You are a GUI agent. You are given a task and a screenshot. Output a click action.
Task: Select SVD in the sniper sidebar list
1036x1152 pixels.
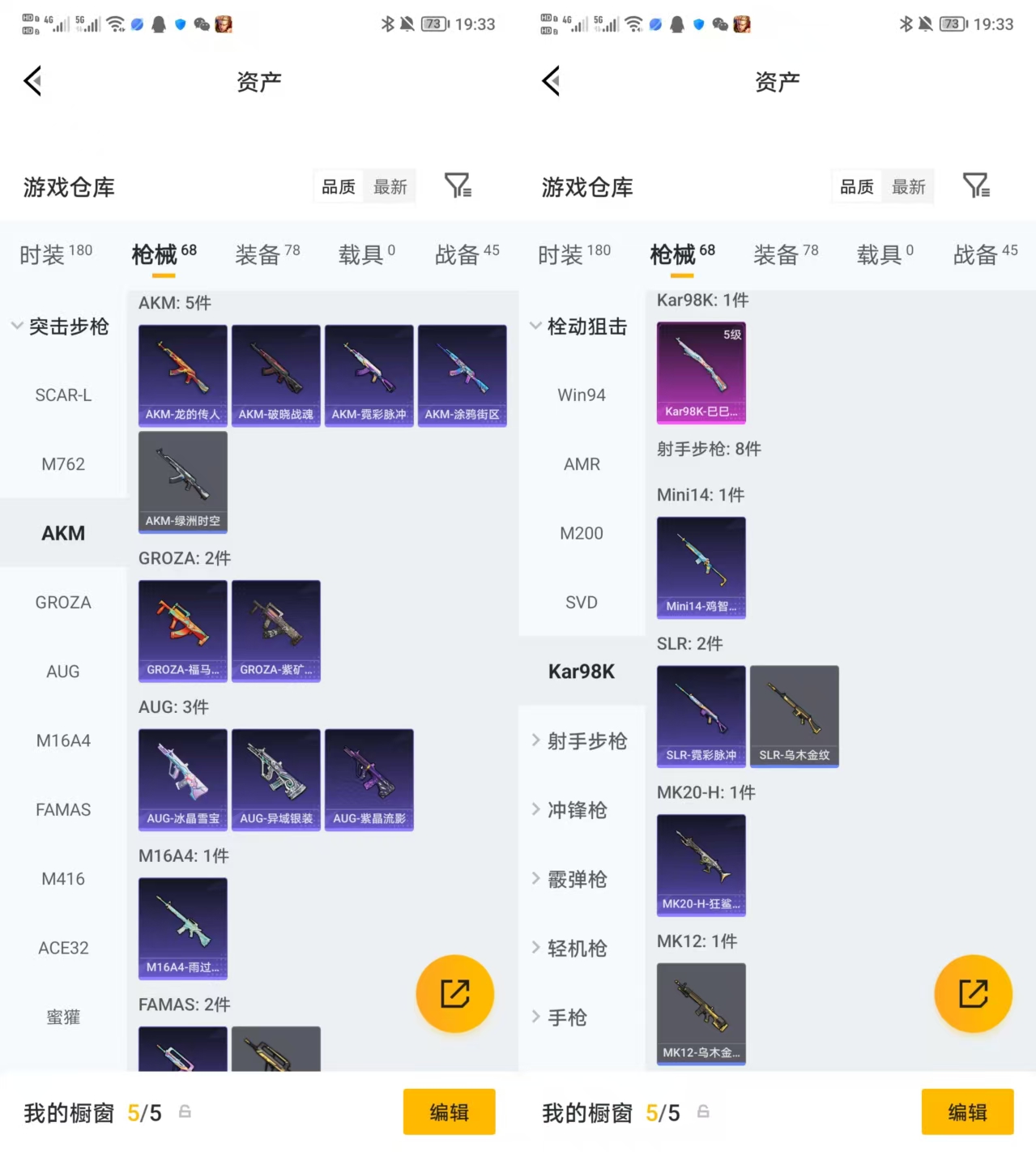pos(581,602)
